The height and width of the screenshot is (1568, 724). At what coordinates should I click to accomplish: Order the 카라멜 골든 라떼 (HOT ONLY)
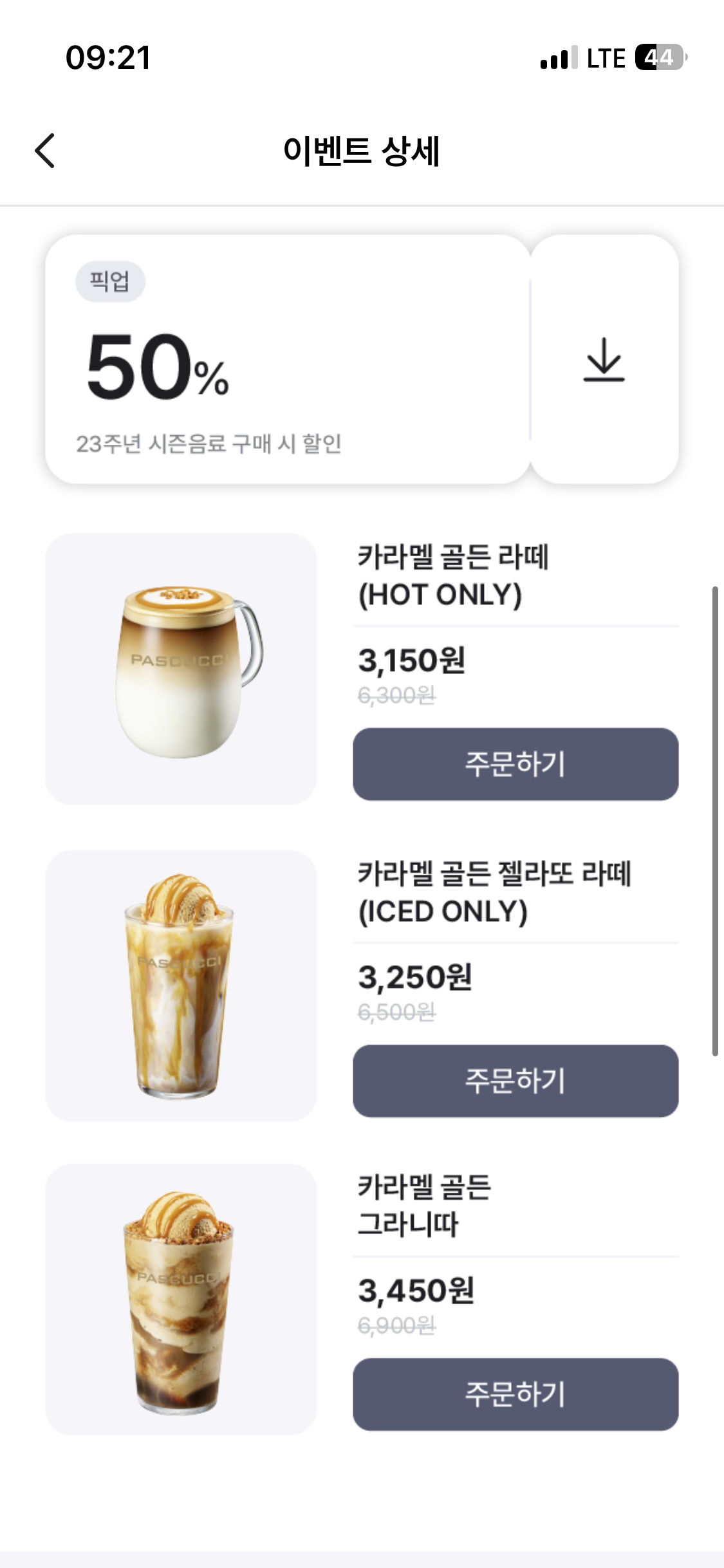tap(515, 764)
